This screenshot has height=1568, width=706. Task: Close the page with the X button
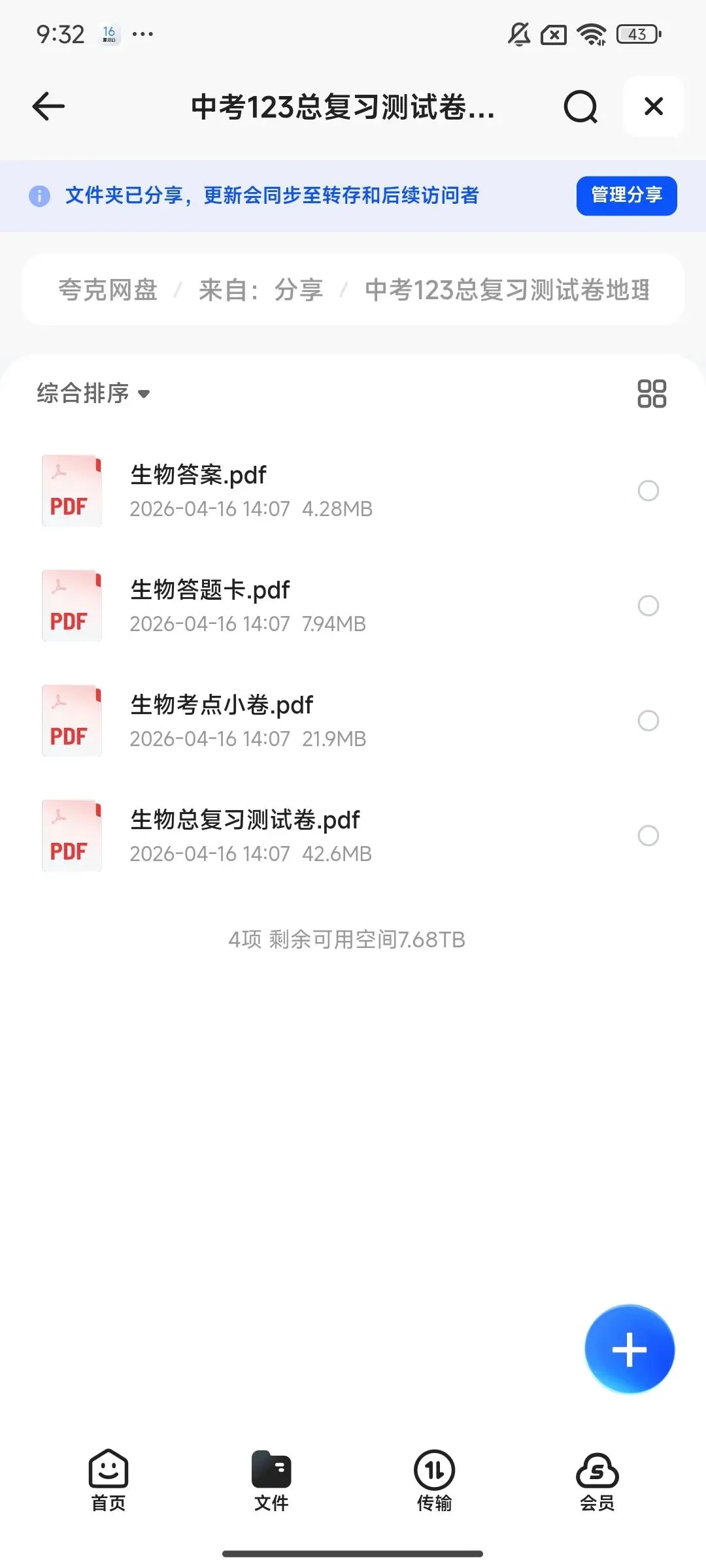[654, 106]
